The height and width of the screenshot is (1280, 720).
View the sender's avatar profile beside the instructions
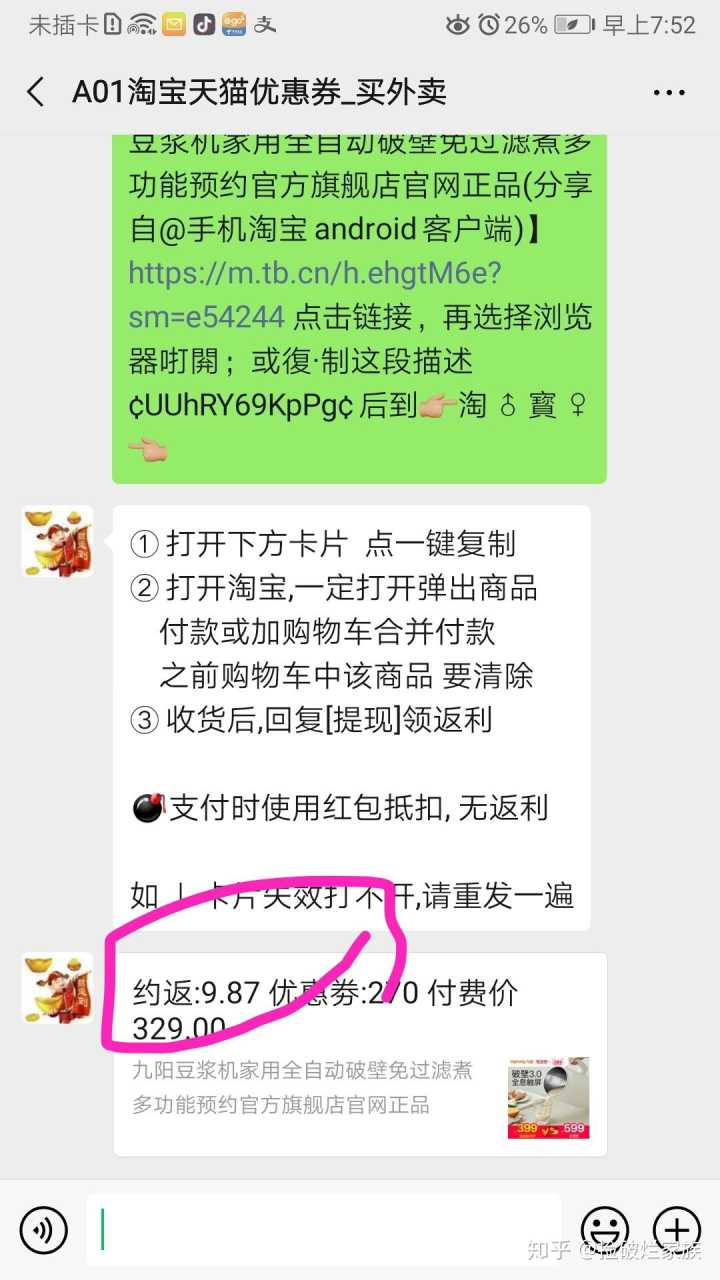click(57, 541)
